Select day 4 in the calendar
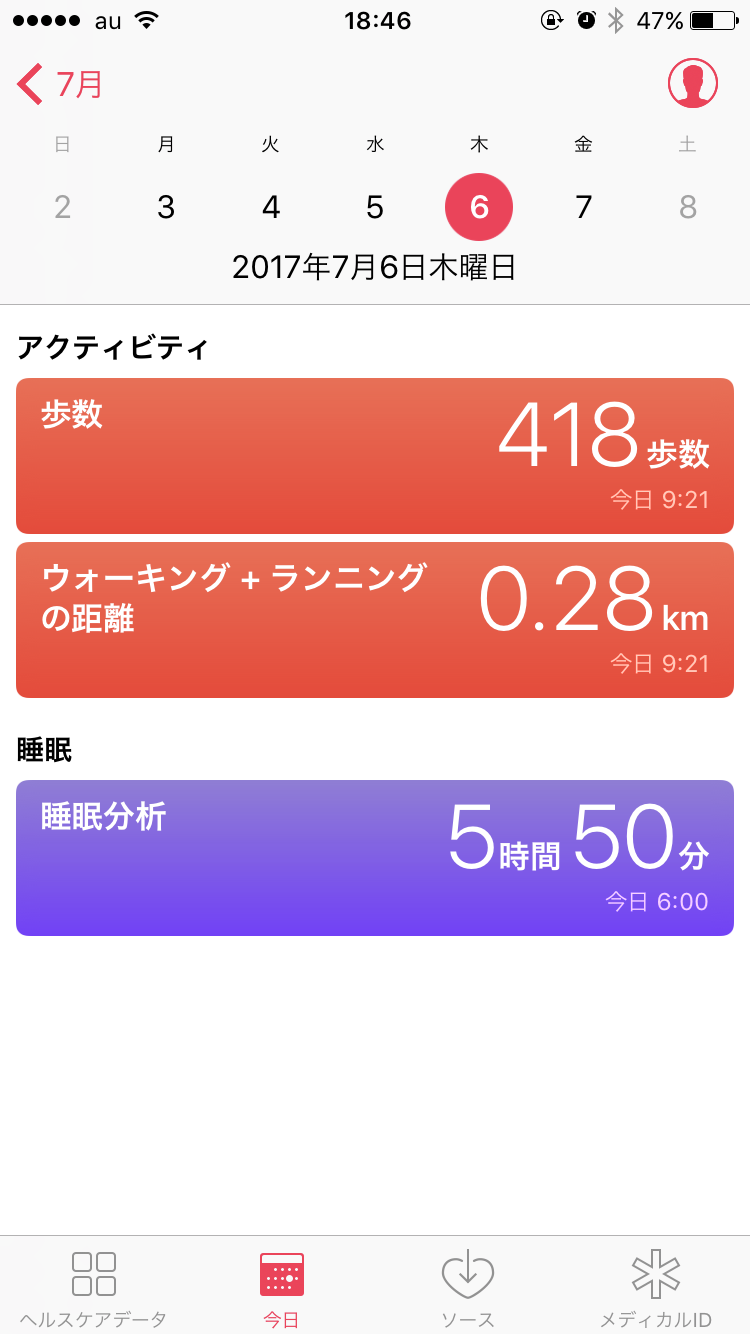 271,207
